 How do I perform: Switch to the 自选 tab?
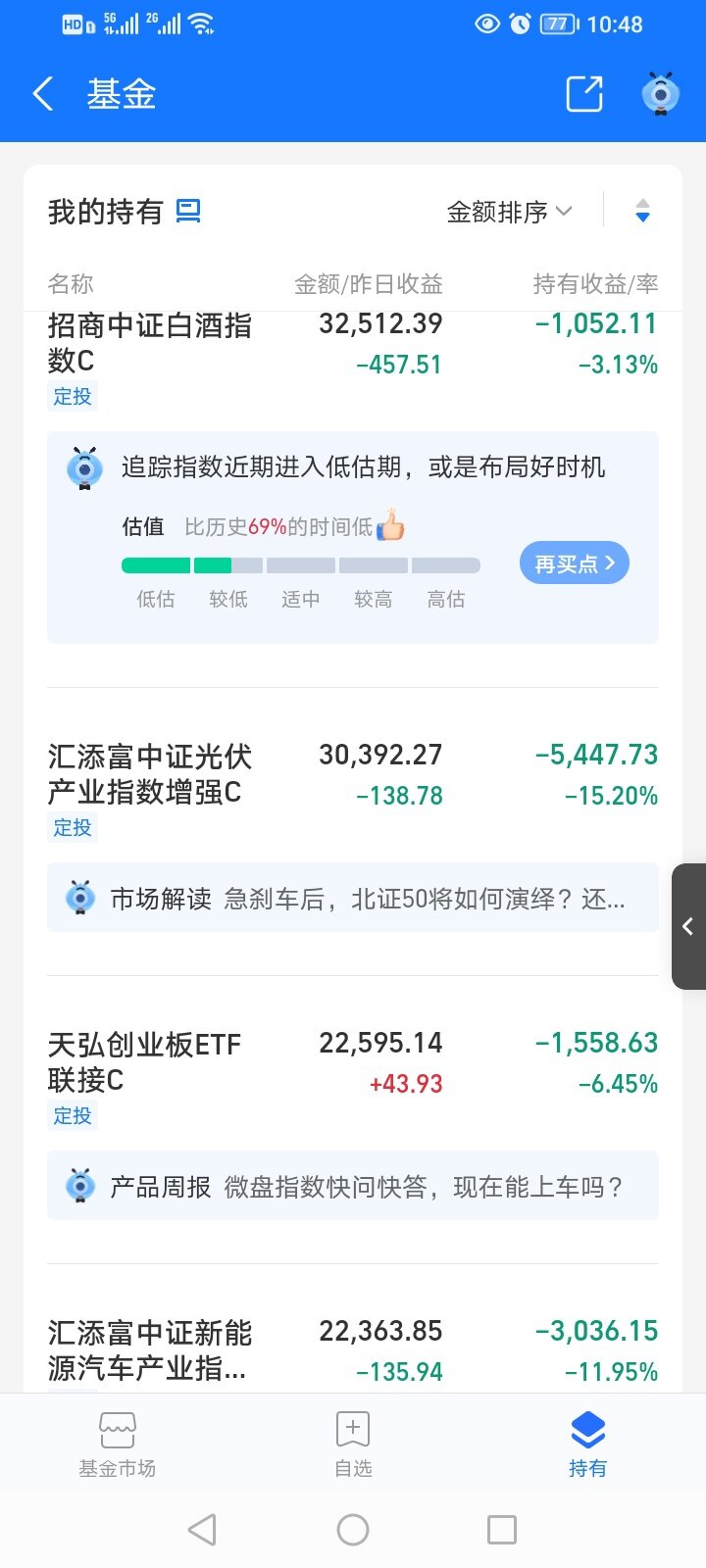click(353, 1445)
